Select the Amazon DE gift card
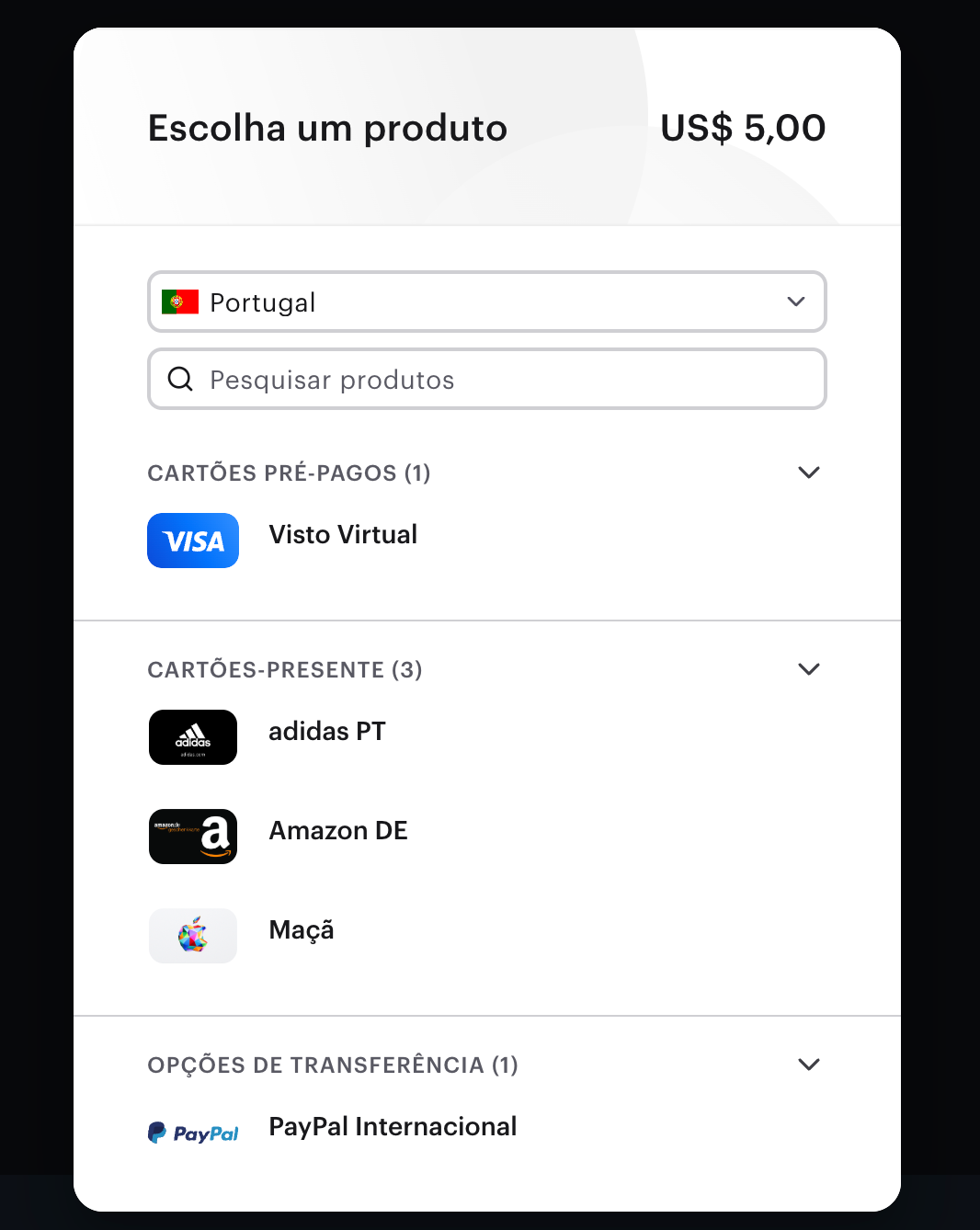This screenshot has height=1230, width=980. pyautogui.click(x=337, y=832)
